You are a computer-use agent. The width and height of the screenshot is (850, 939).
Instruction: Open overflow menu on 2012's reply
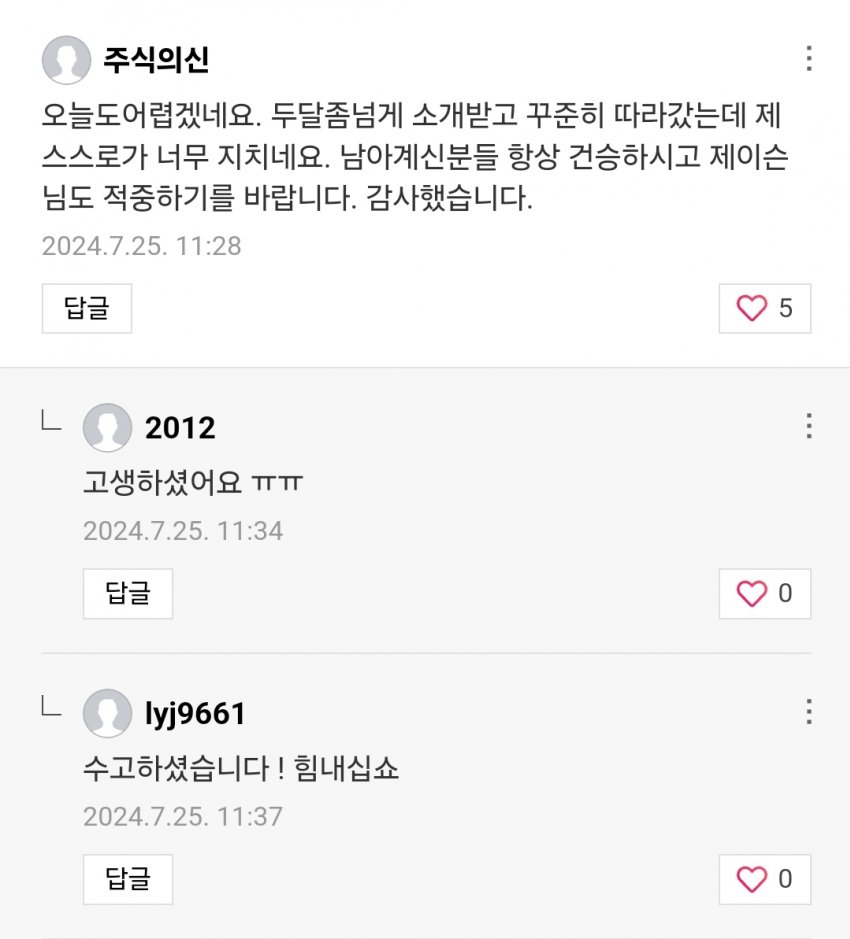[808, 427]
